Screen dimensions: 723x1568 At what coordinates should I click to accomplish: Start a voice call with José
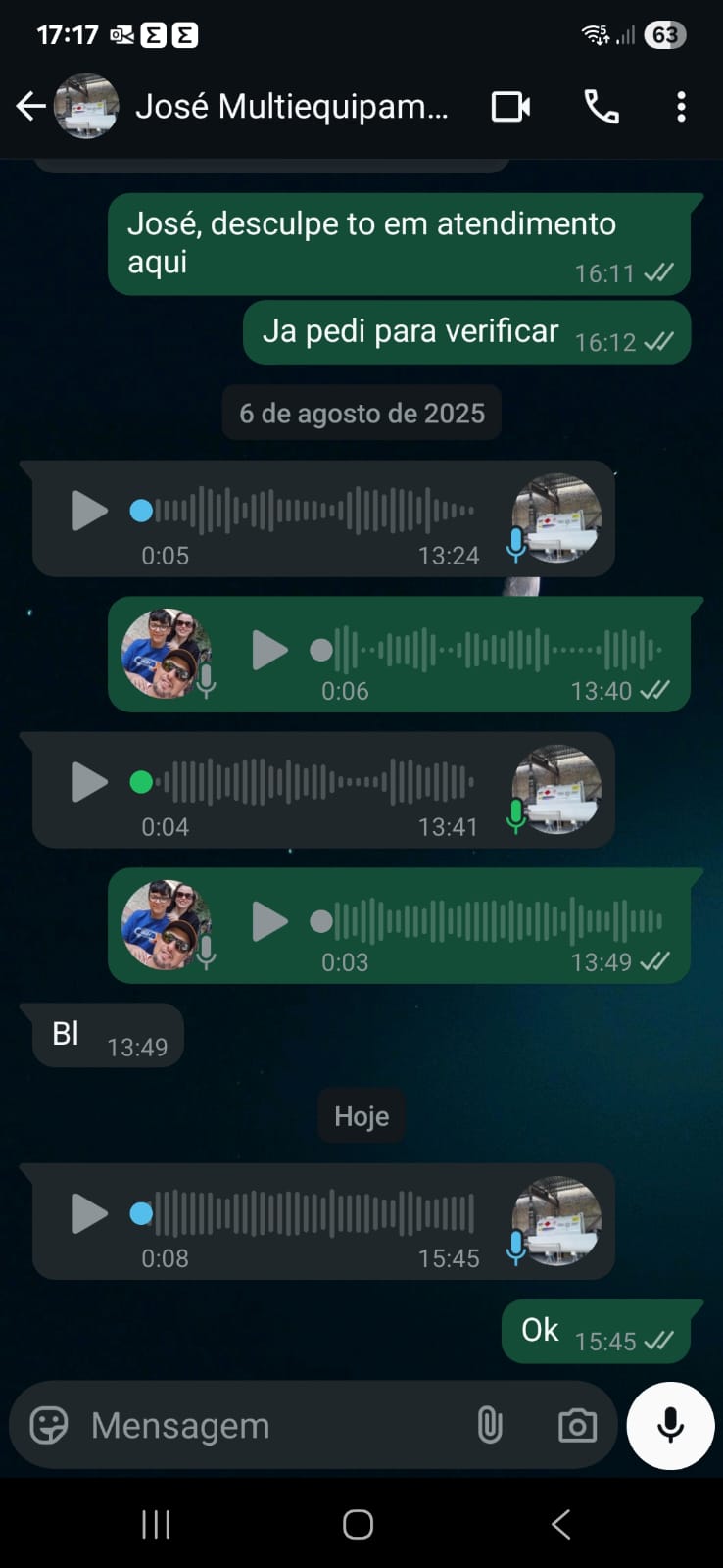[x=601, y=106]
